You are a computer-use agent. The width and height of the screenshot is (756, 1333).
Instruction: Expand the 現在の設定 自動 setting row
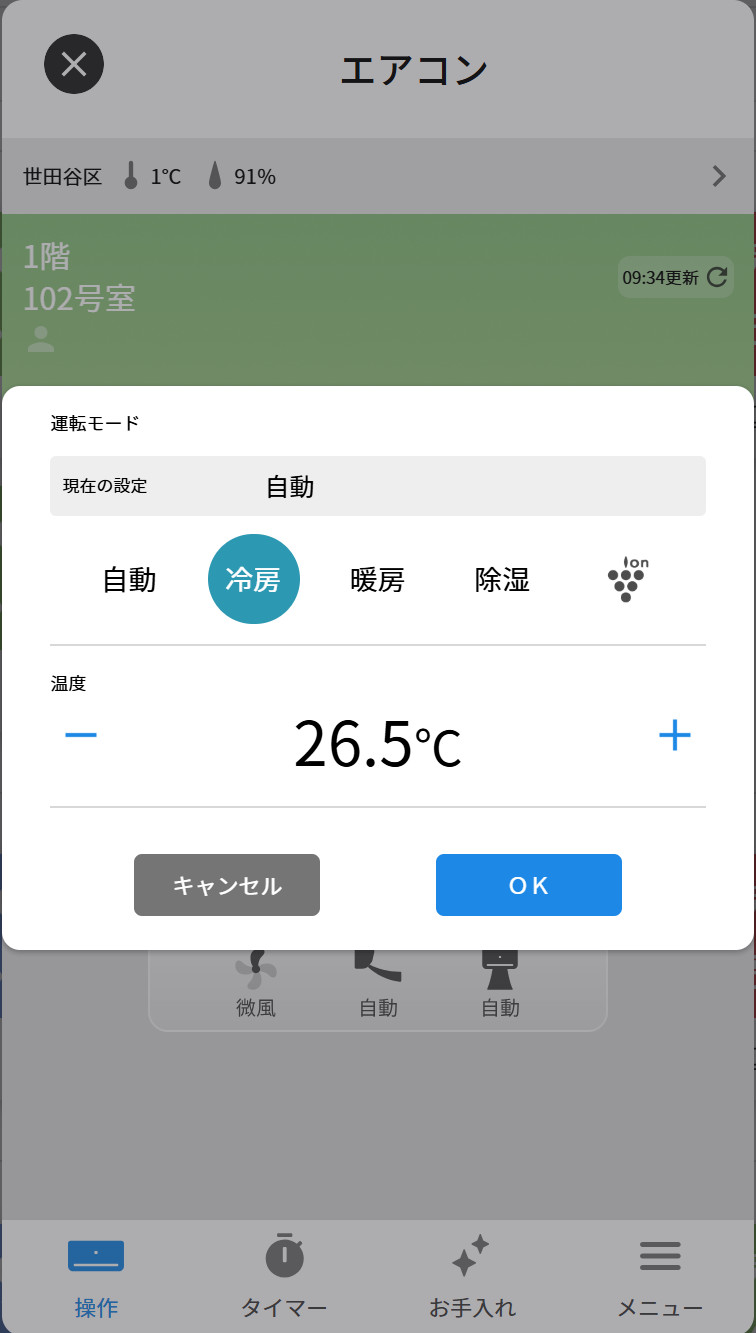(x=377, y=486)
